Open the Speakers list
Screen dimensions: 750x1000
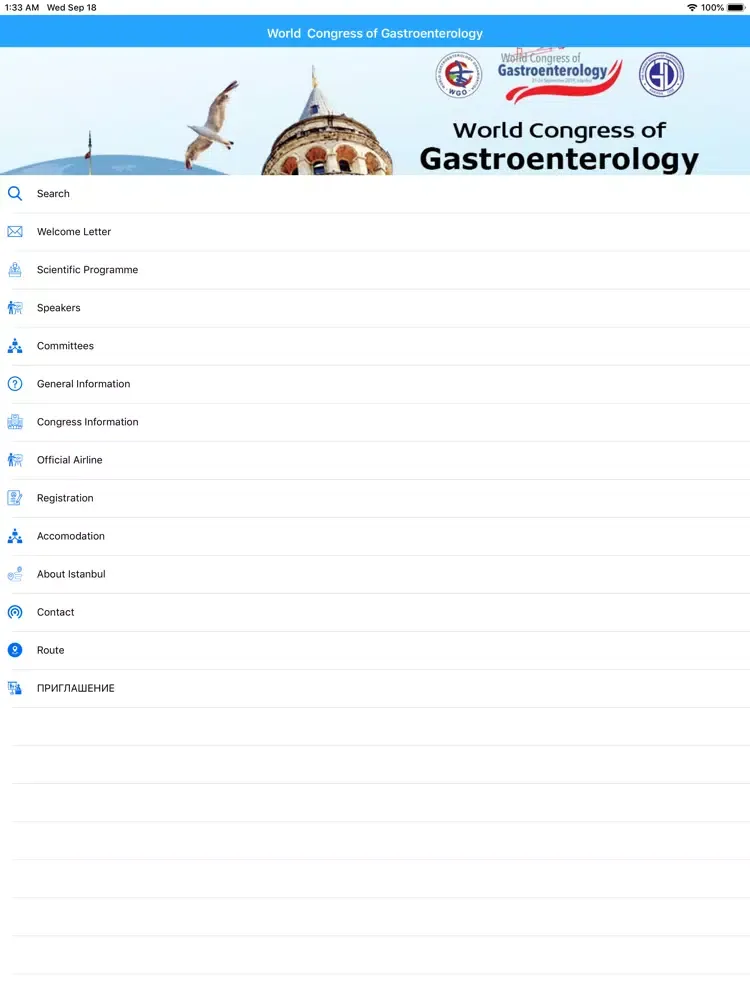(x=58, y=308)
